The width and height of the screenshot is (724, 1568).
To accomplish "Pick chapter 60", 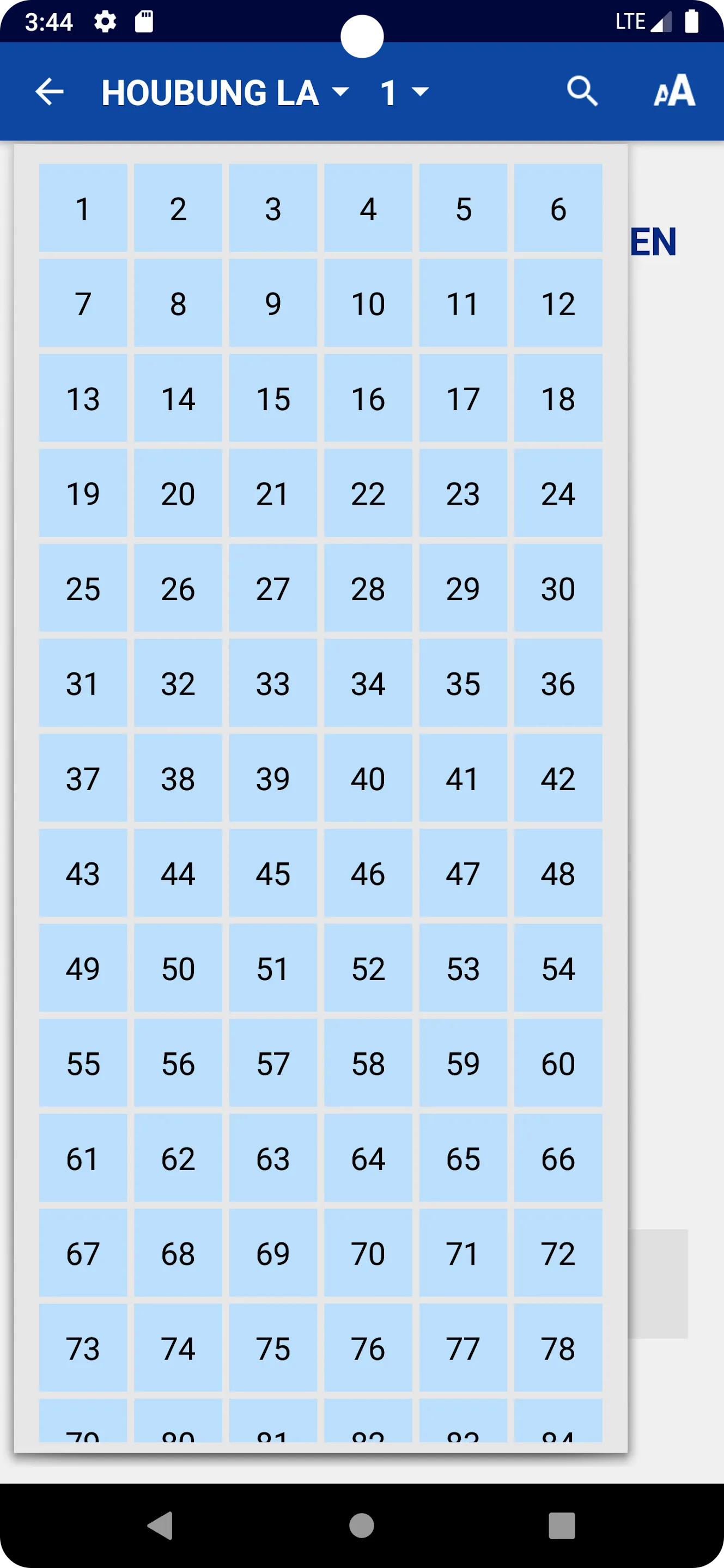I will (x=558, y=1063).
